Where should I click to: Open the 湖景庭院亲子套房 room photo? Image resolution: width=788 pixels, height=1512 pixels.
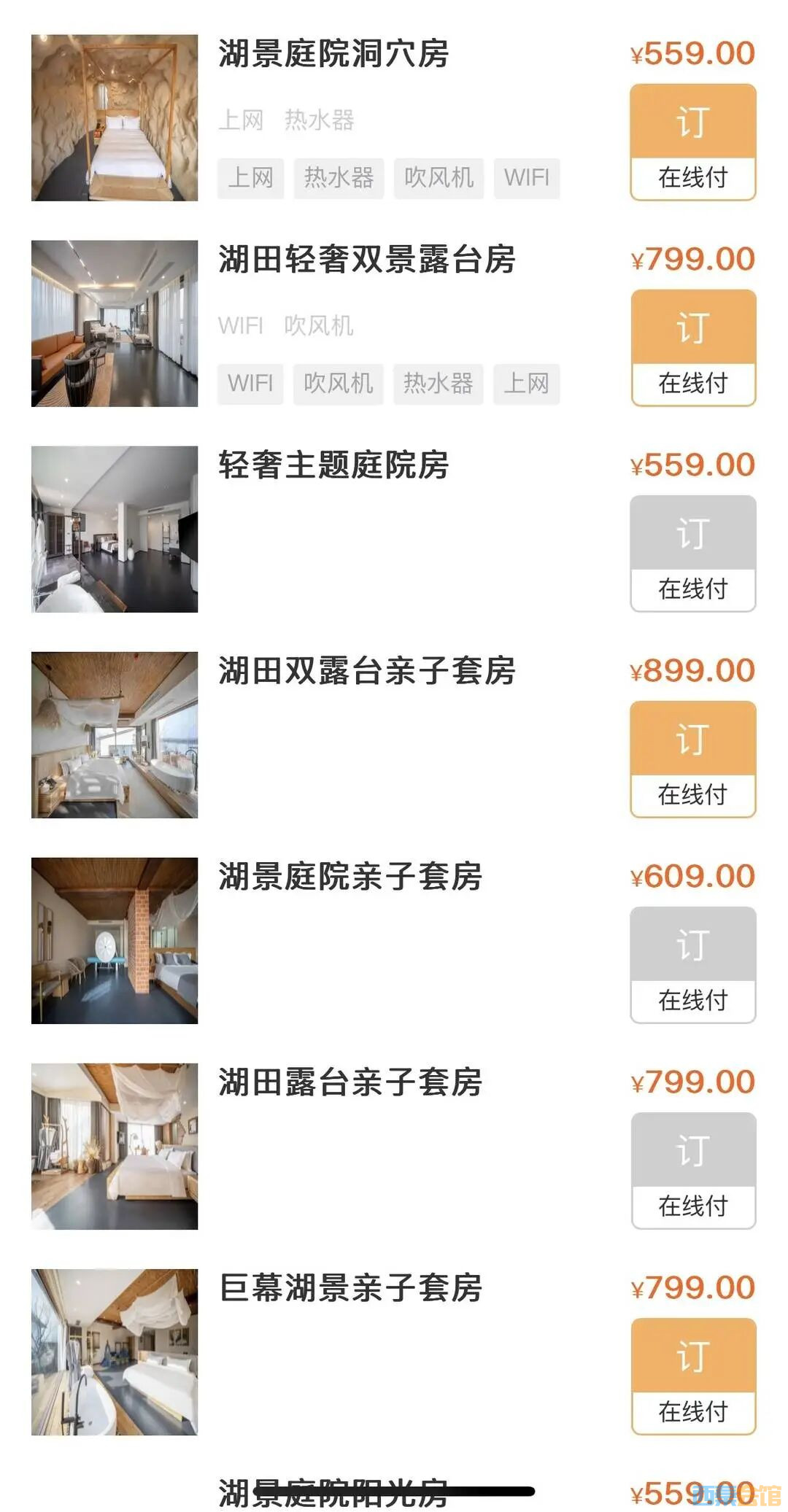(x=115, y=940)
